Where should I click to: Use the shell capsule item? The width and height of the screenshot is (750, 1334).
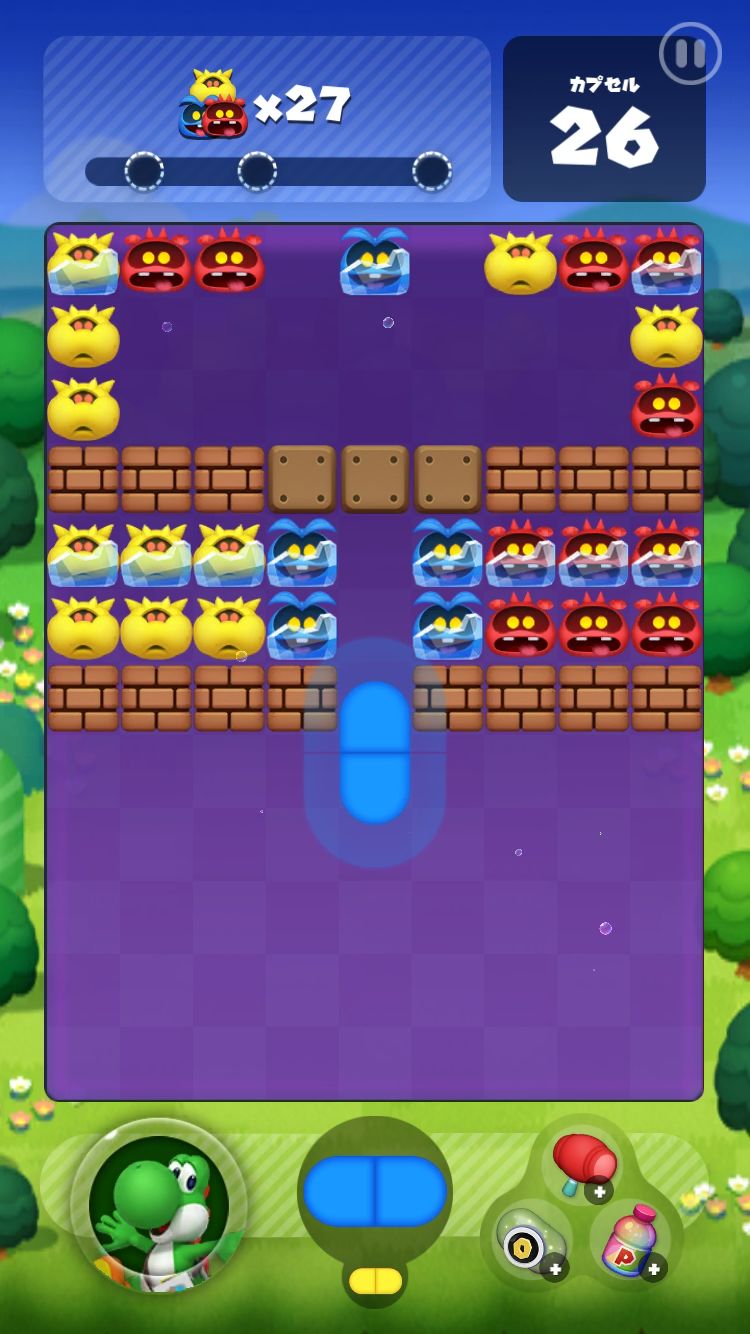pyautogui.click(x=527, y=1241)
